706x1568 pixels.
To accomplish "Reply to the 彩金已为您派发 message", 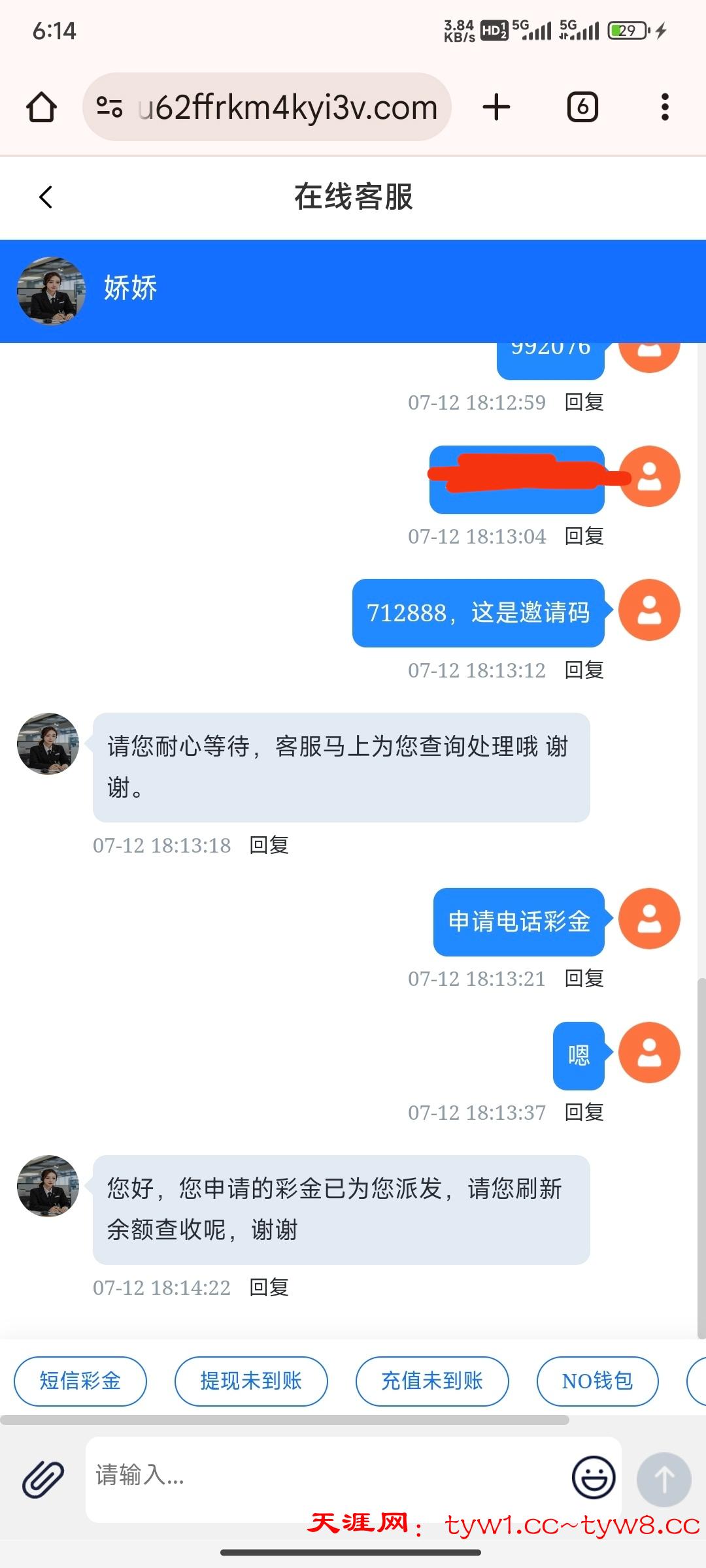I will pos(269,1288).
